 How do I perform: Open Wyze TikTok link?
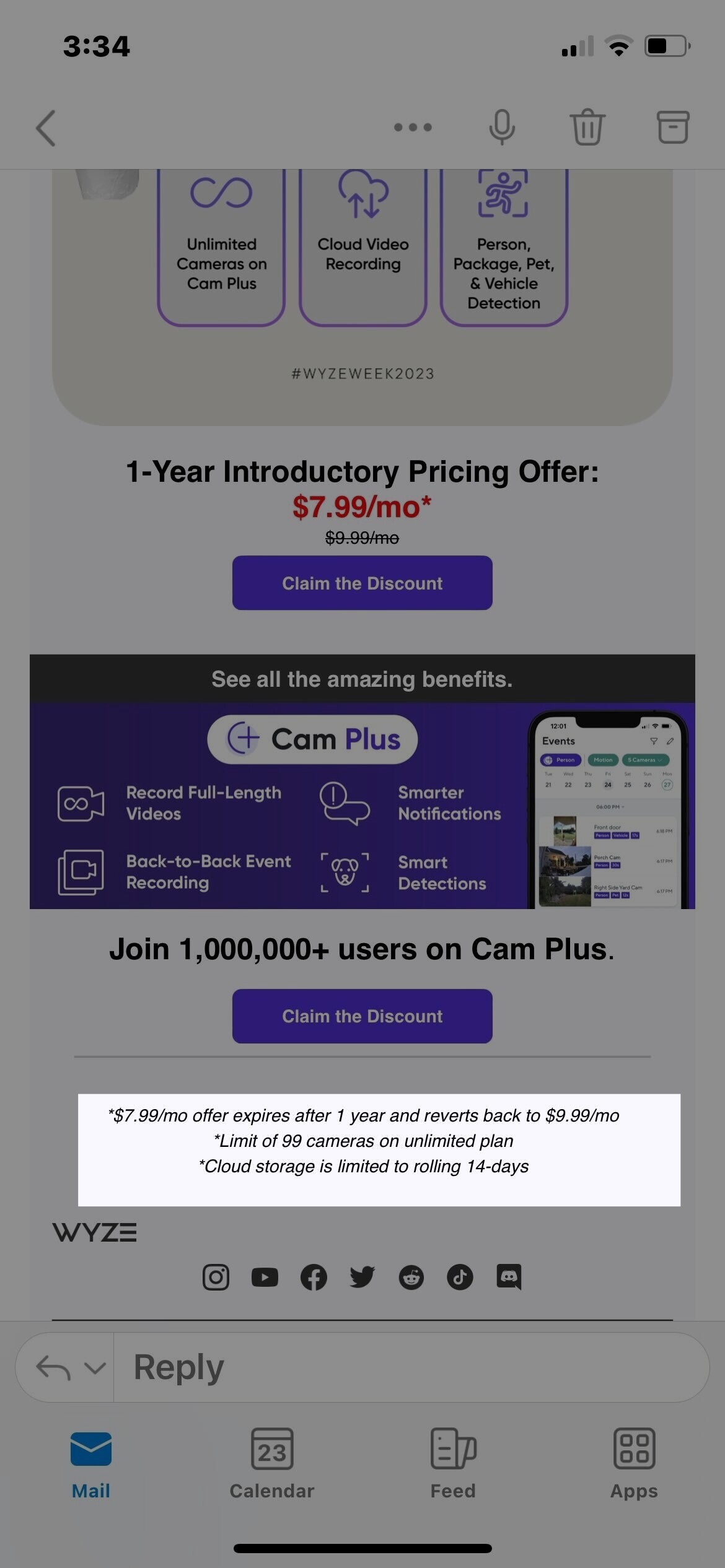460,1277
